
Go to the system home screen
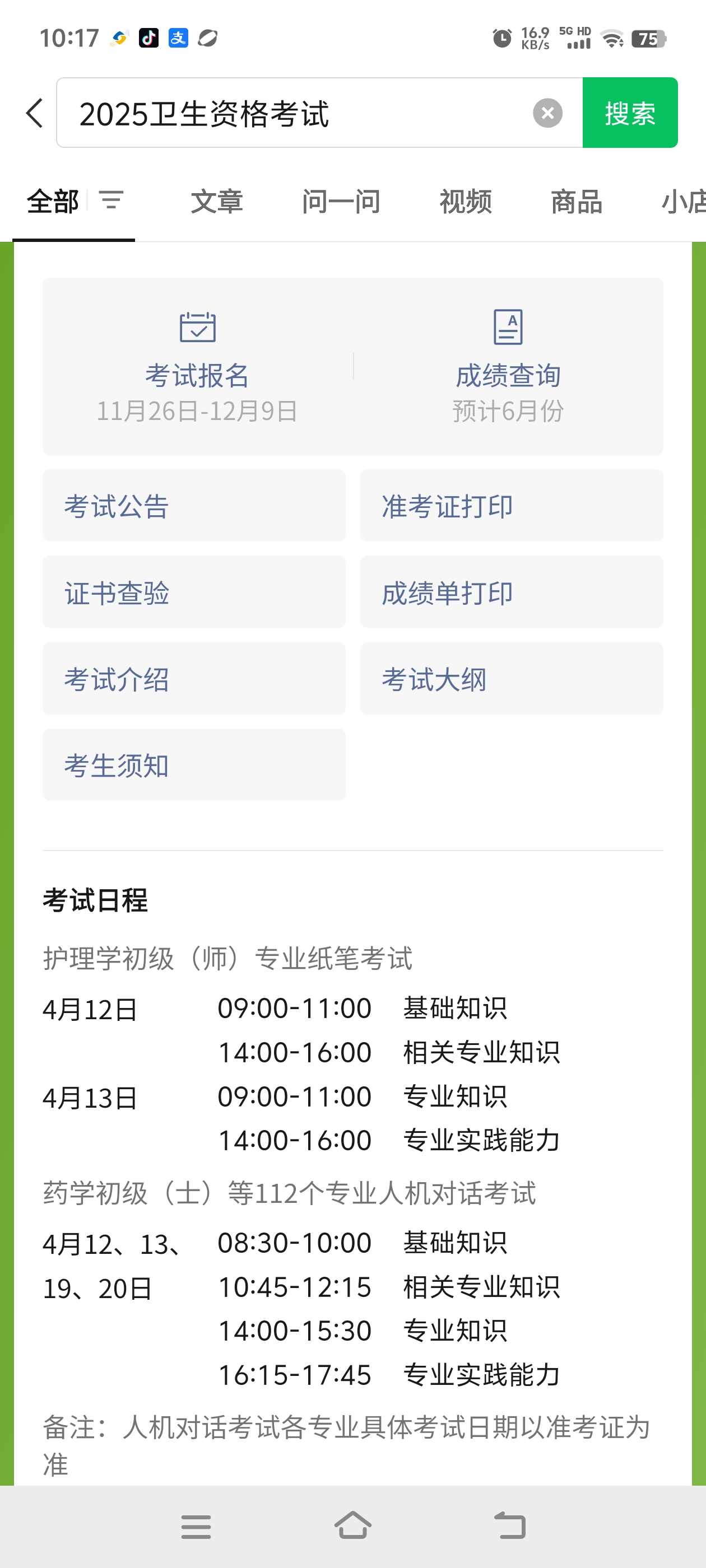(x=352, y=1526)
